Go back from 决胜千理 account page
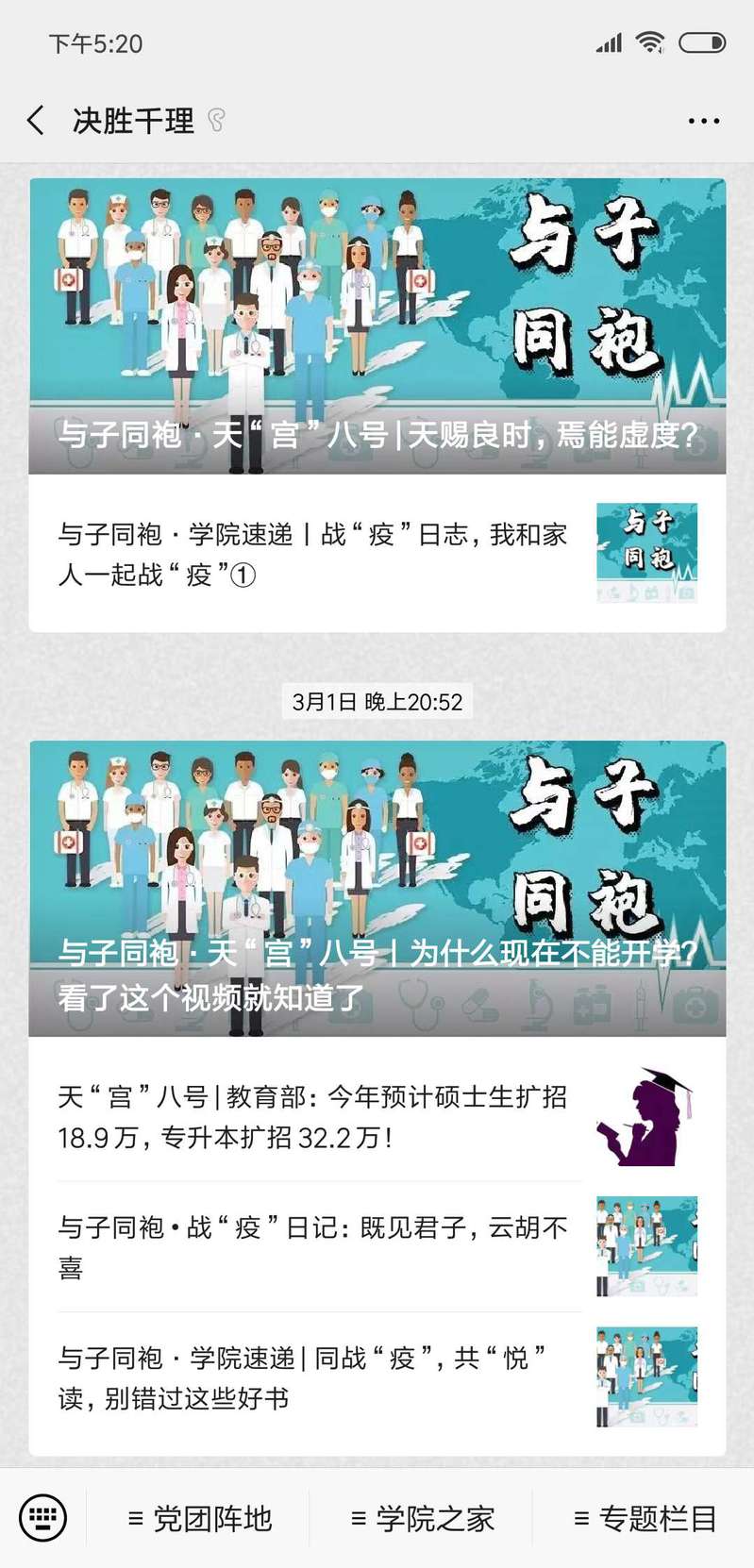Image resolution: width=754 pixels, height=1568 pixels. [36, 121]
